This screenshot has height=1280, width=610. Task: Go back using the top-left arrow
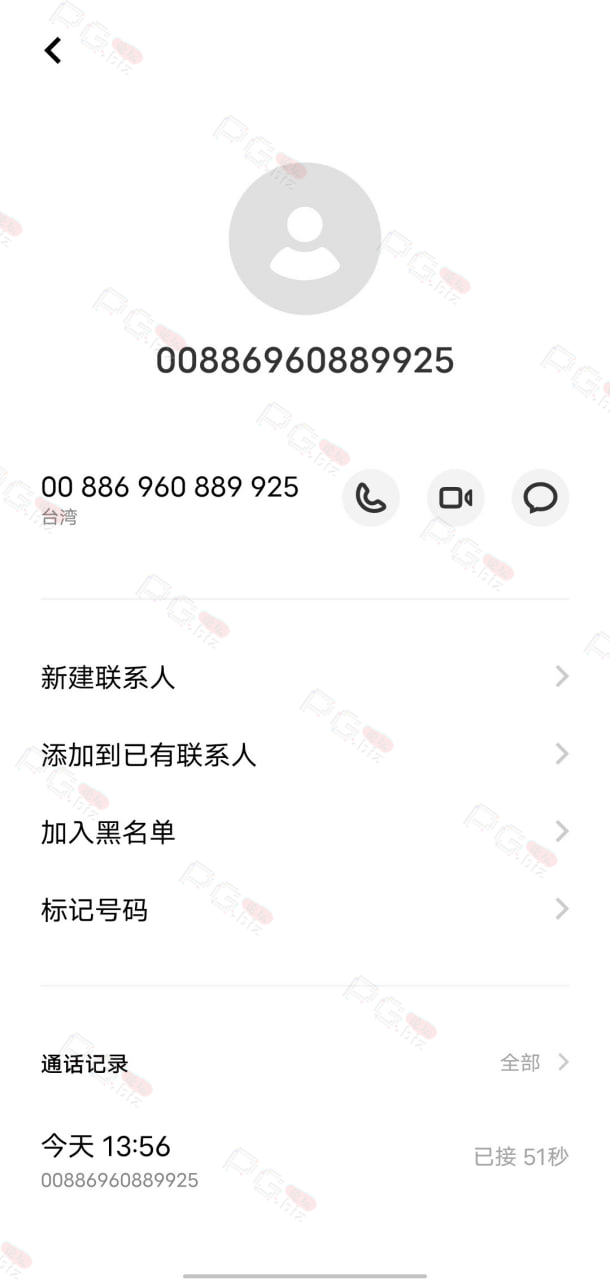53,50
